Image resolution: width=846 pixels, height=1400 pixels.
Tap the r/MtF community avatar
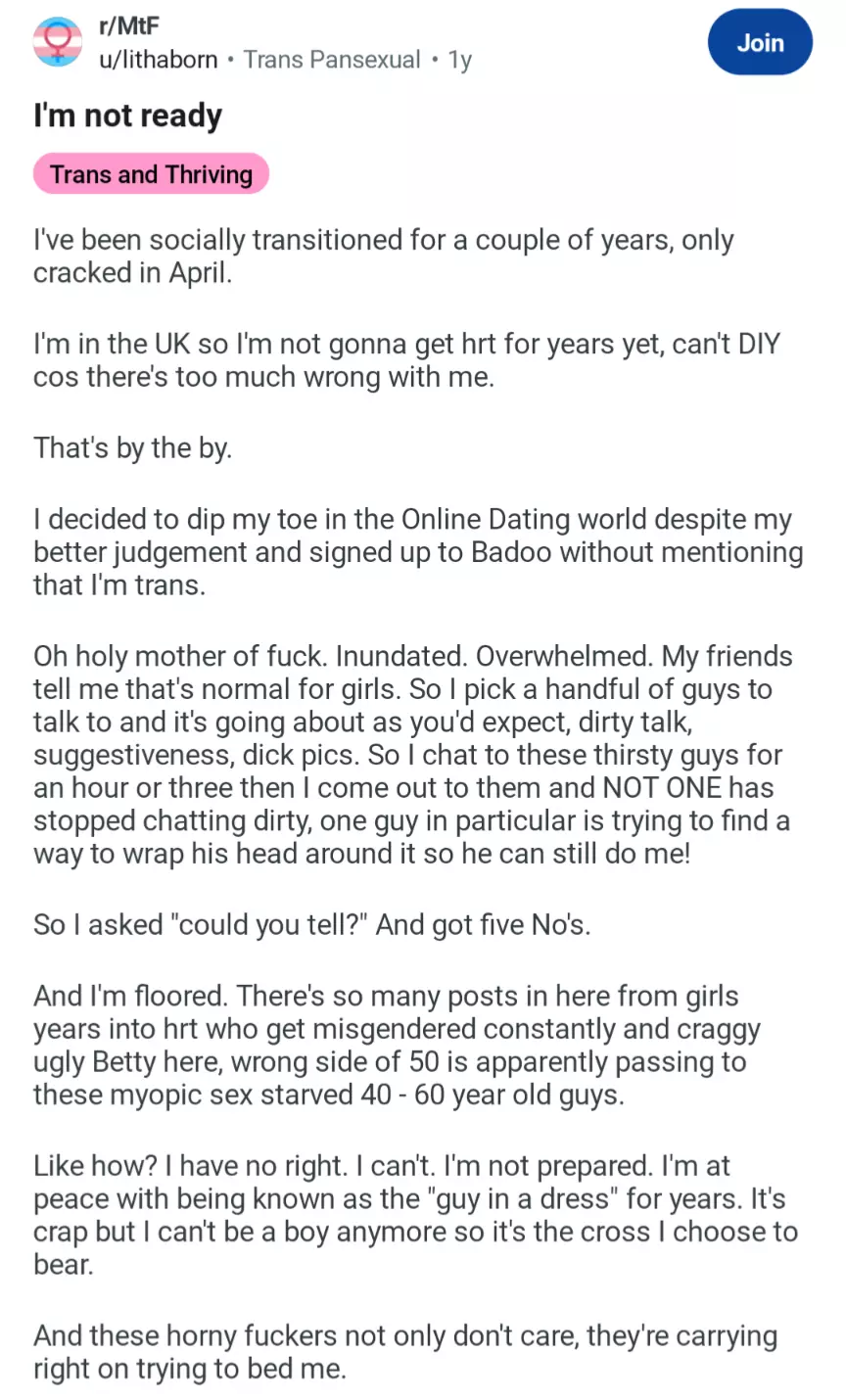pyautogui.click(x=58, y=42)
